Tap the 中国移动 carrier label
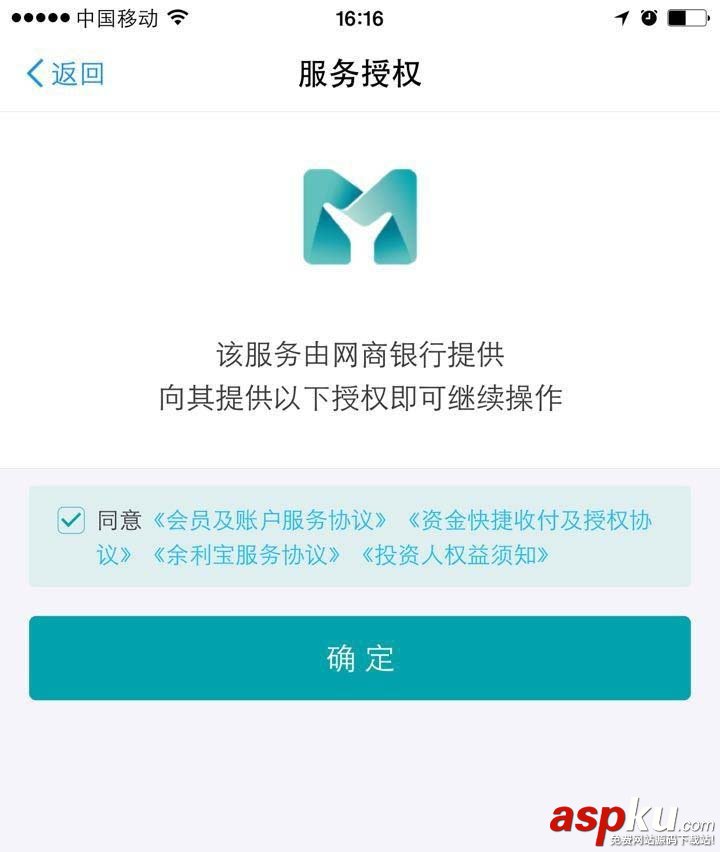Screen dimensions: 720x852 [102, 16]
